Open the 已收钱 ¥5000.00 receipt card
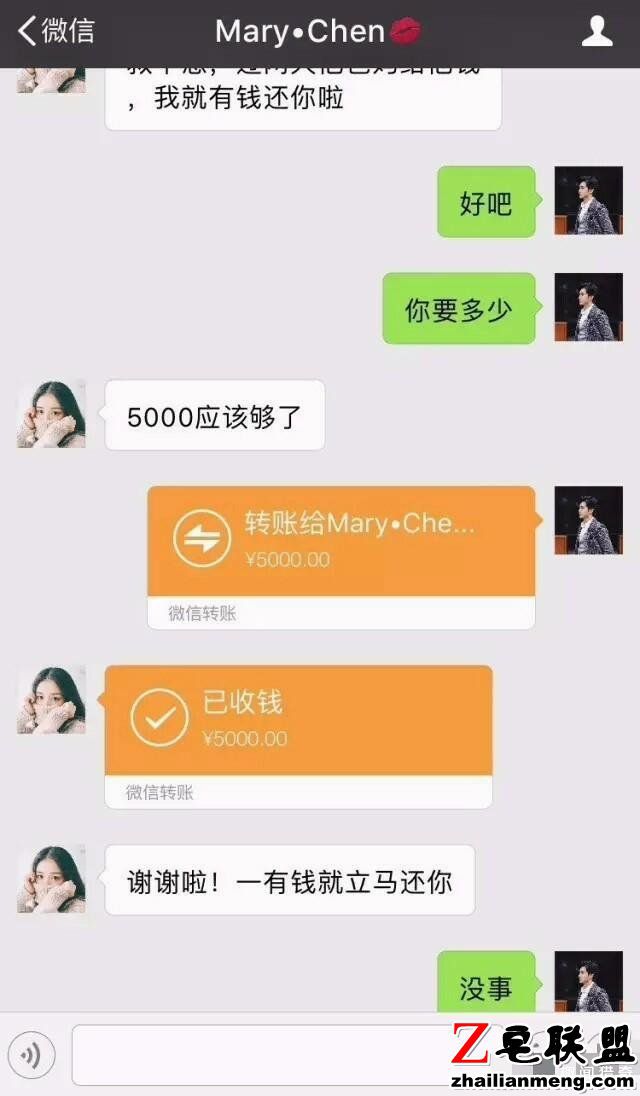Screen dimensions: 640x1096 [x=298, y=720]
